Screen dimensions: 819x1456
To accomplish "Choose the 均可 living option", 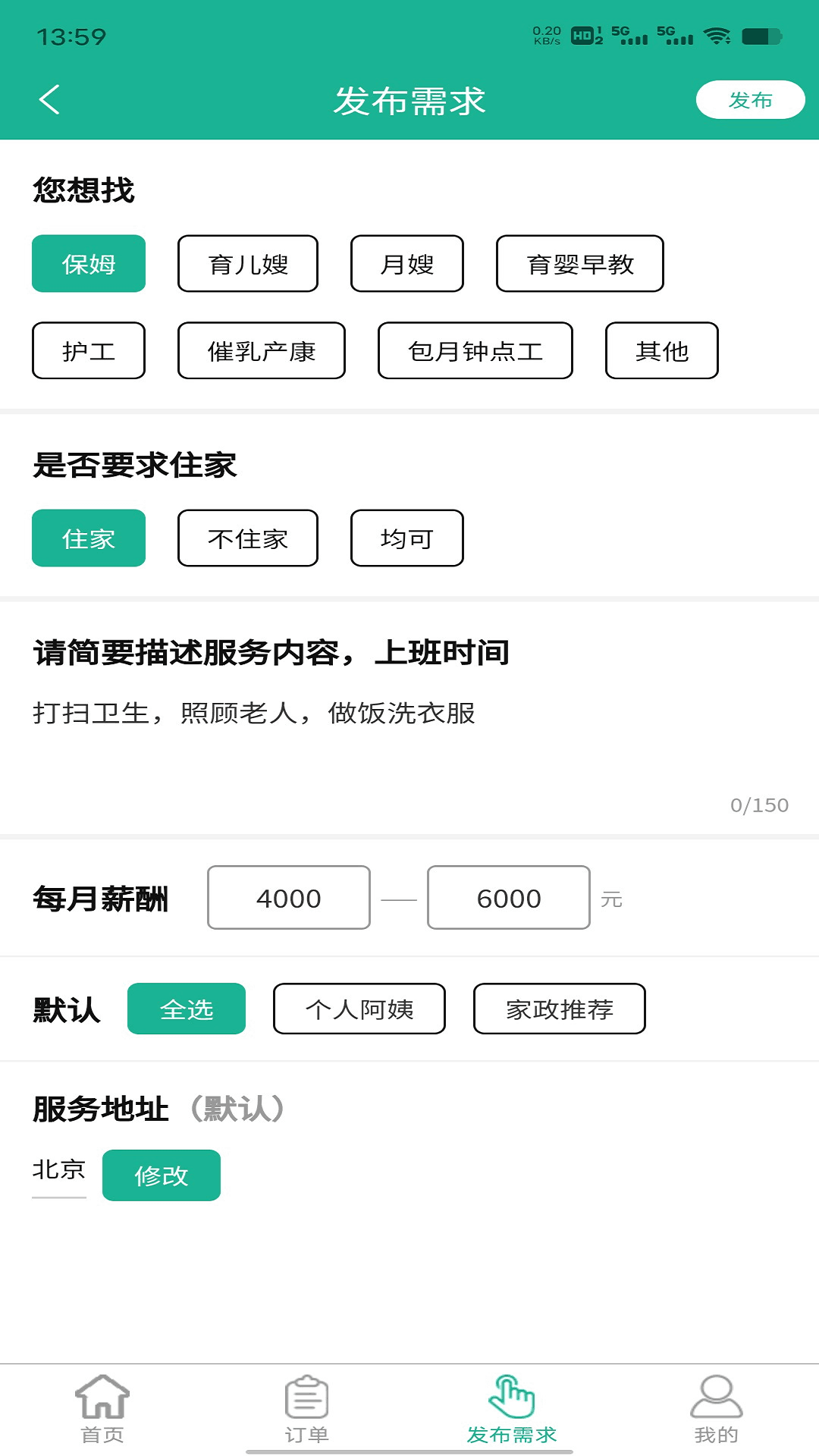I will pos(407,538).
